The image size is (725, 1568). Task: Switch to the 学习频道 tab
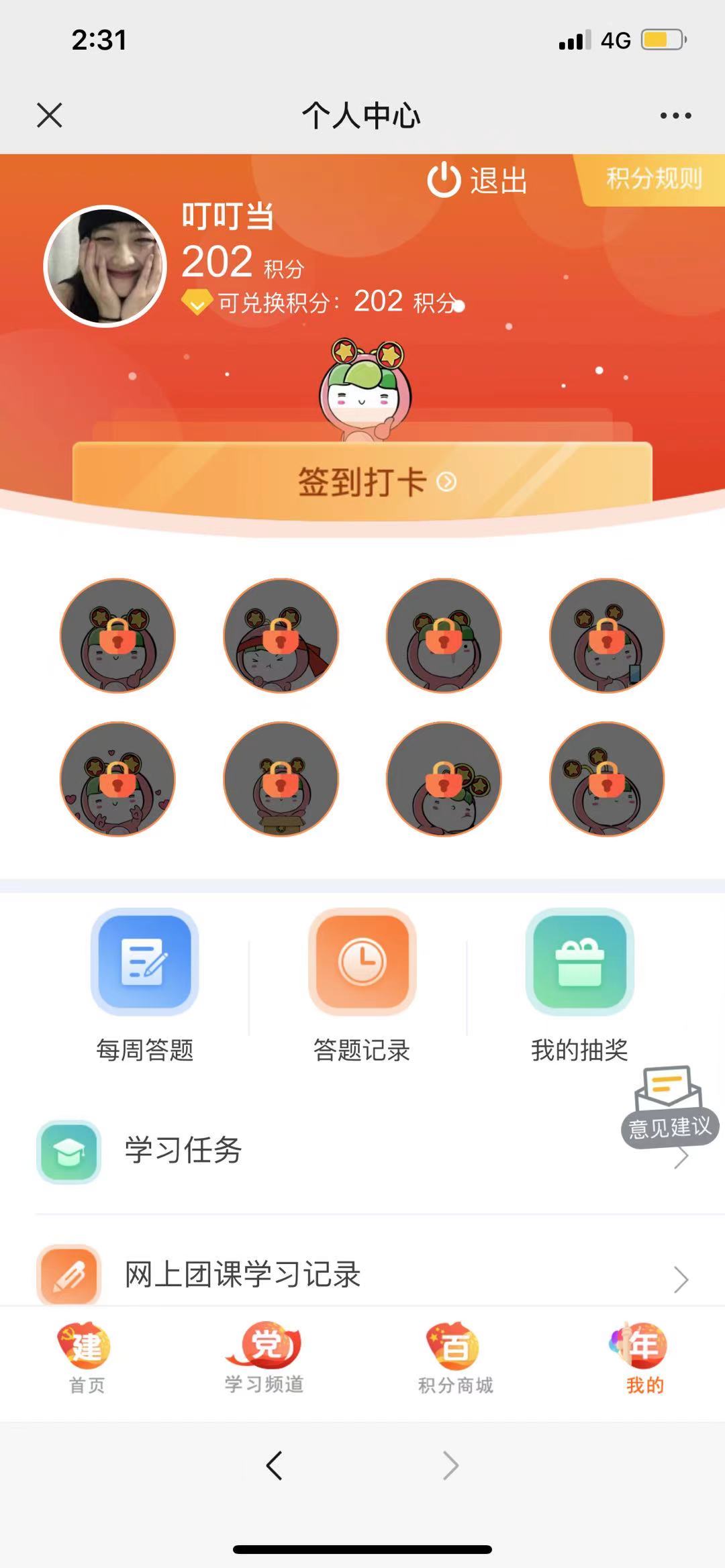coord(264,1358)
